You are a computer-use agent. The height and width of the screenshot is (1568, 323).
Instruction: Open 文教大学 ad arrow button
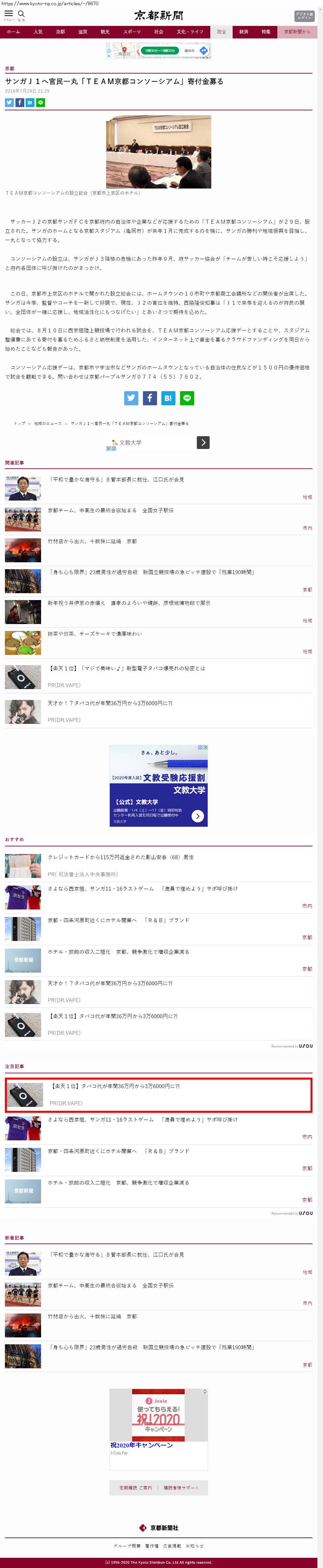tap(203, 442)
